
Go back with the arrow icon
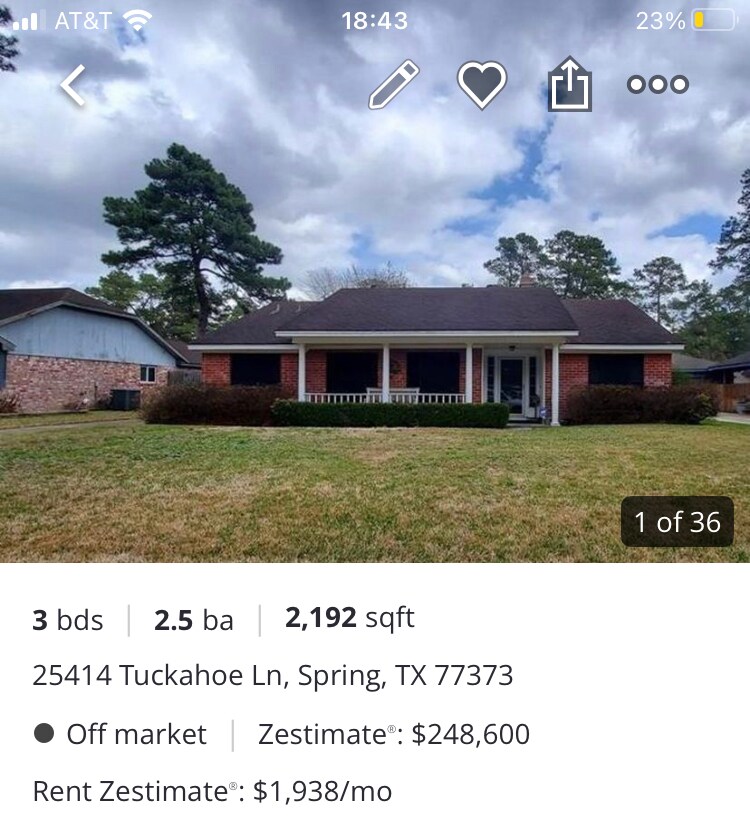(74, 85)
